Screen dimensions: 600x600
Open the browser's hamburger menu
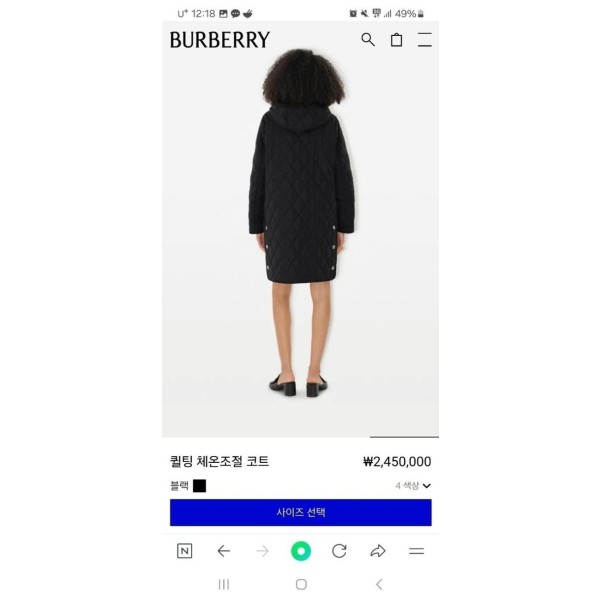(417, 551)
